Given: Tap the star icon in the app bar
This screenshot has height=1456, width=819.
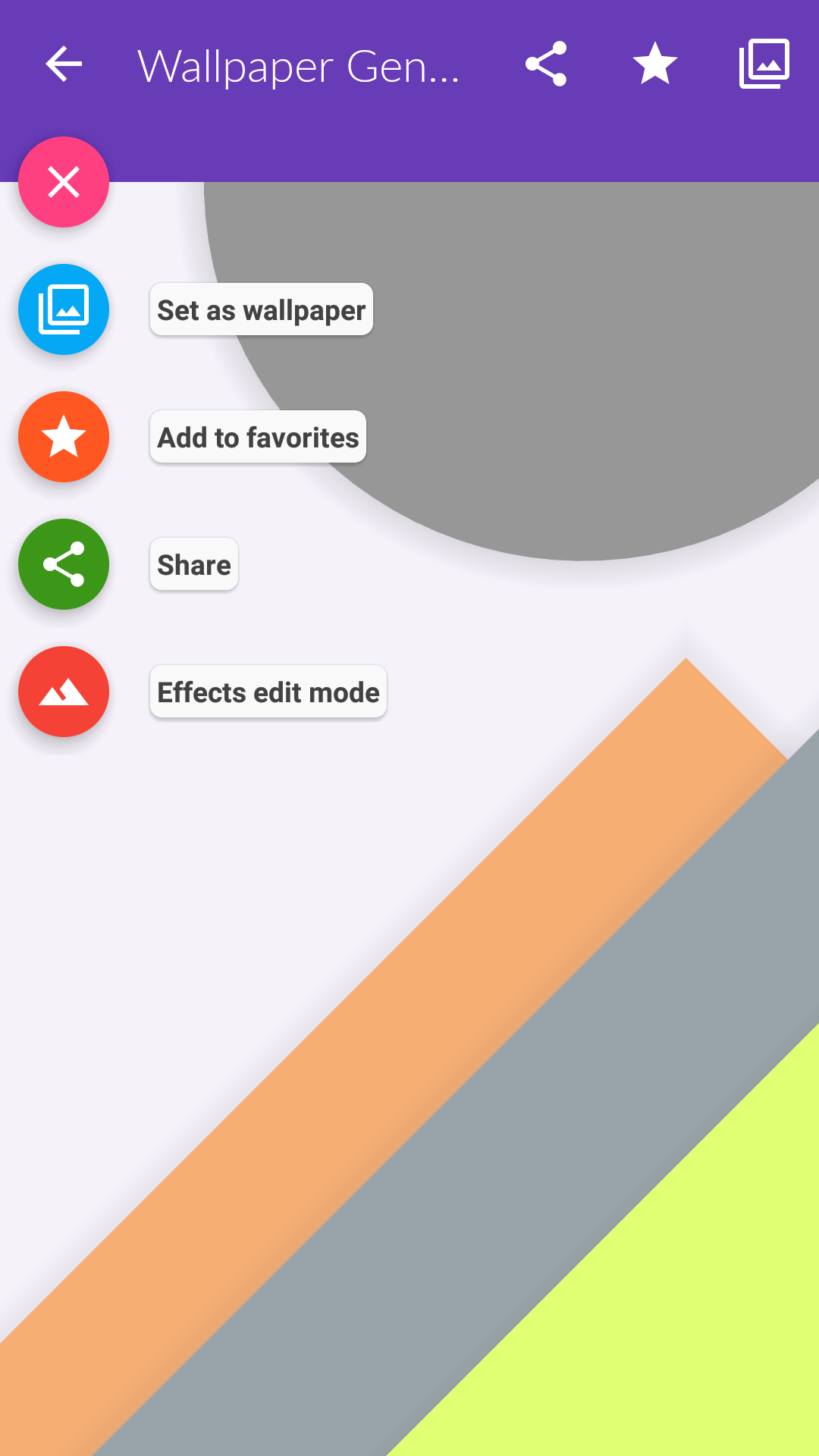Looking at the screenshot, I should tap(655, 64).
